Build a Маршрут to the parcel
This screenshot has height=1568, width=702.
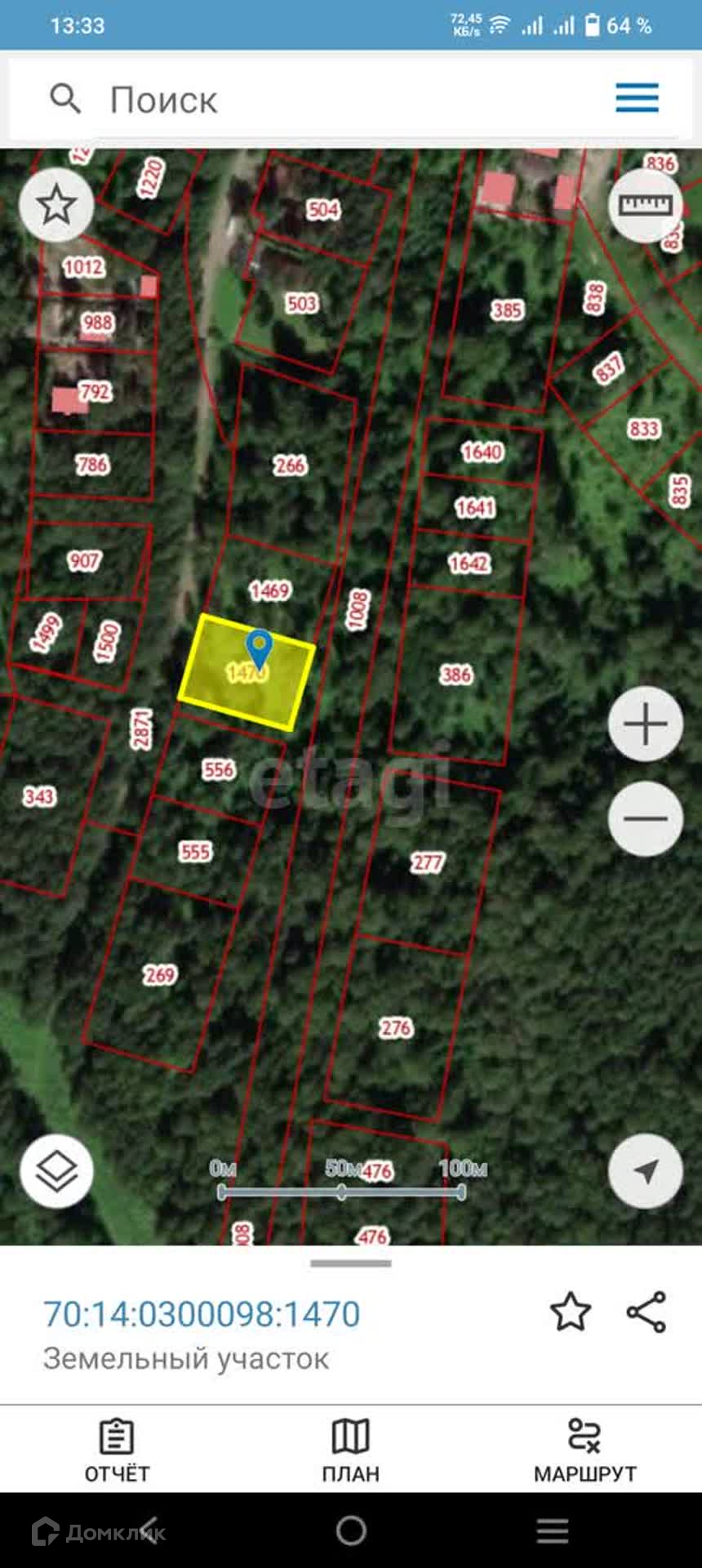584,1450
